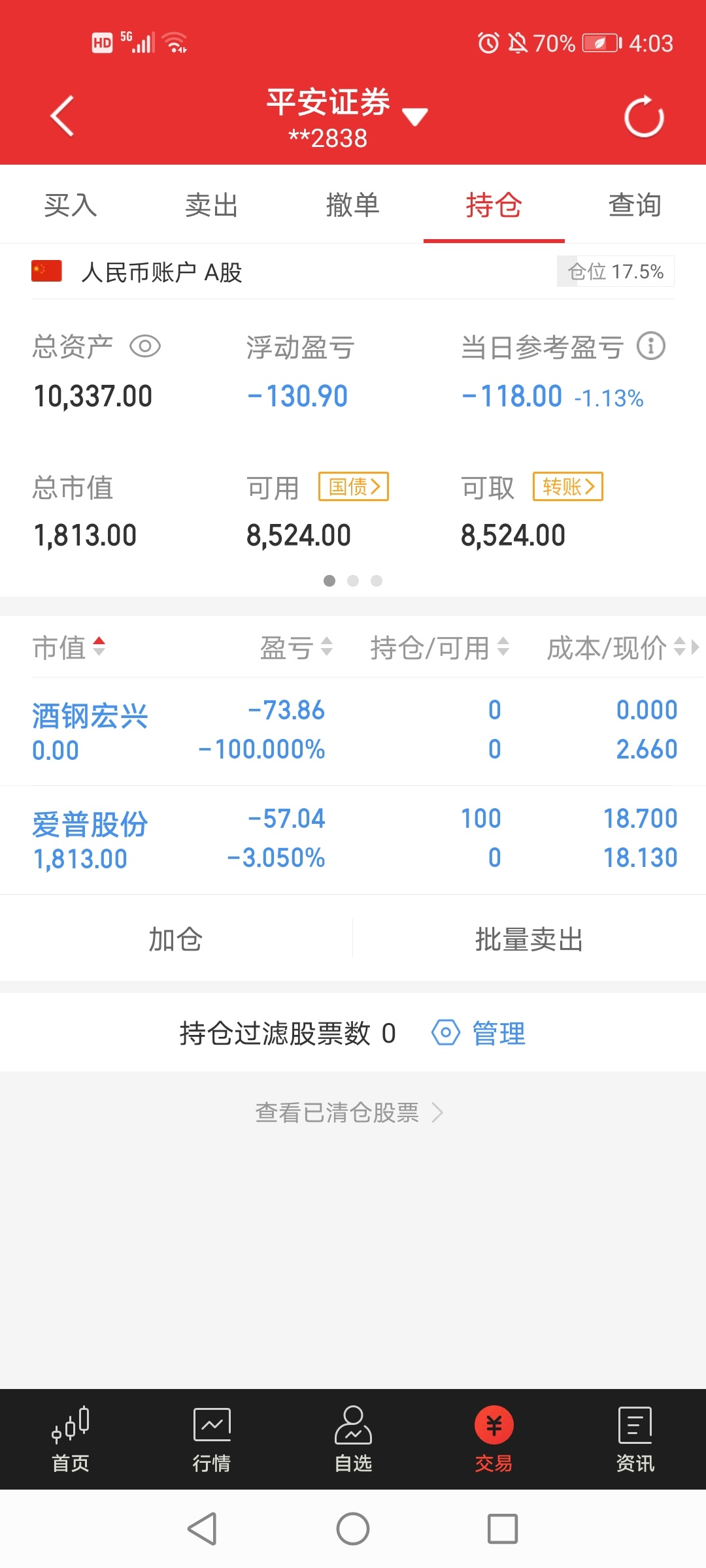View 查看已清仓股票 list

coord(350,1112)
